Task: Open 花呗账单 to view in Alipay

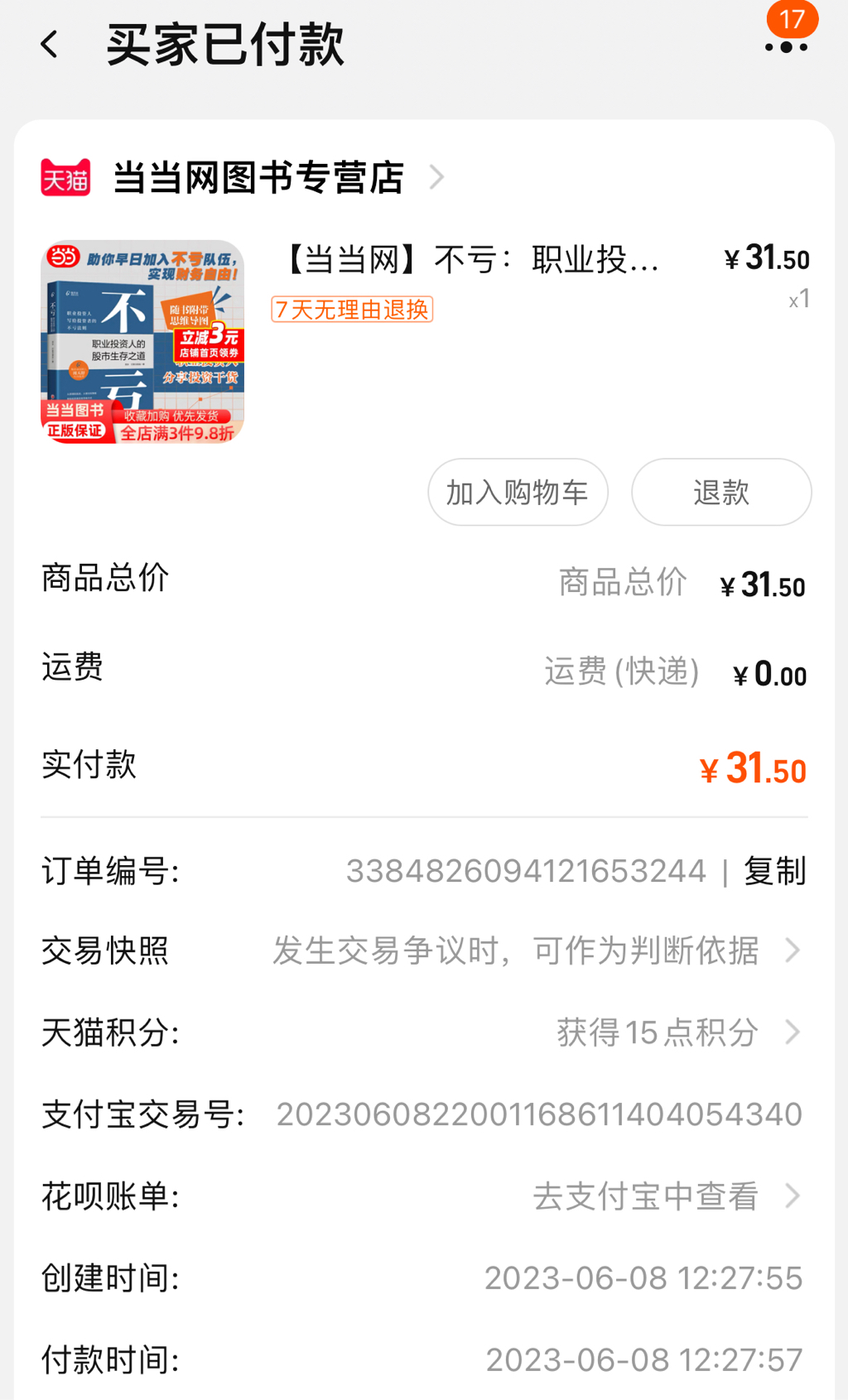Action: [x=662, y=1196]
